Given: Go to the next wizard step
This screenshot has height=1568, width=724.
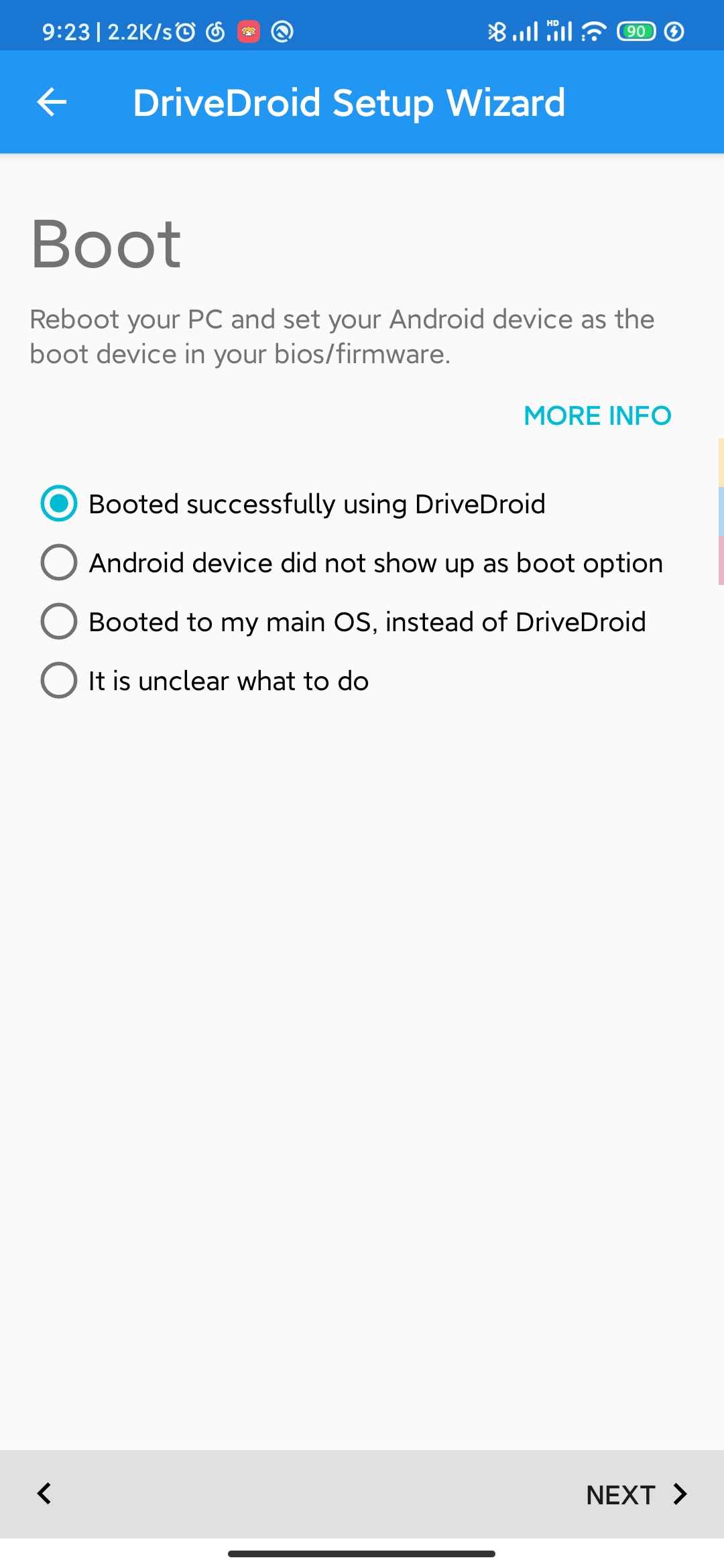Looking at the screenshot, I should pyautogui.click(x=637, y=1494).
